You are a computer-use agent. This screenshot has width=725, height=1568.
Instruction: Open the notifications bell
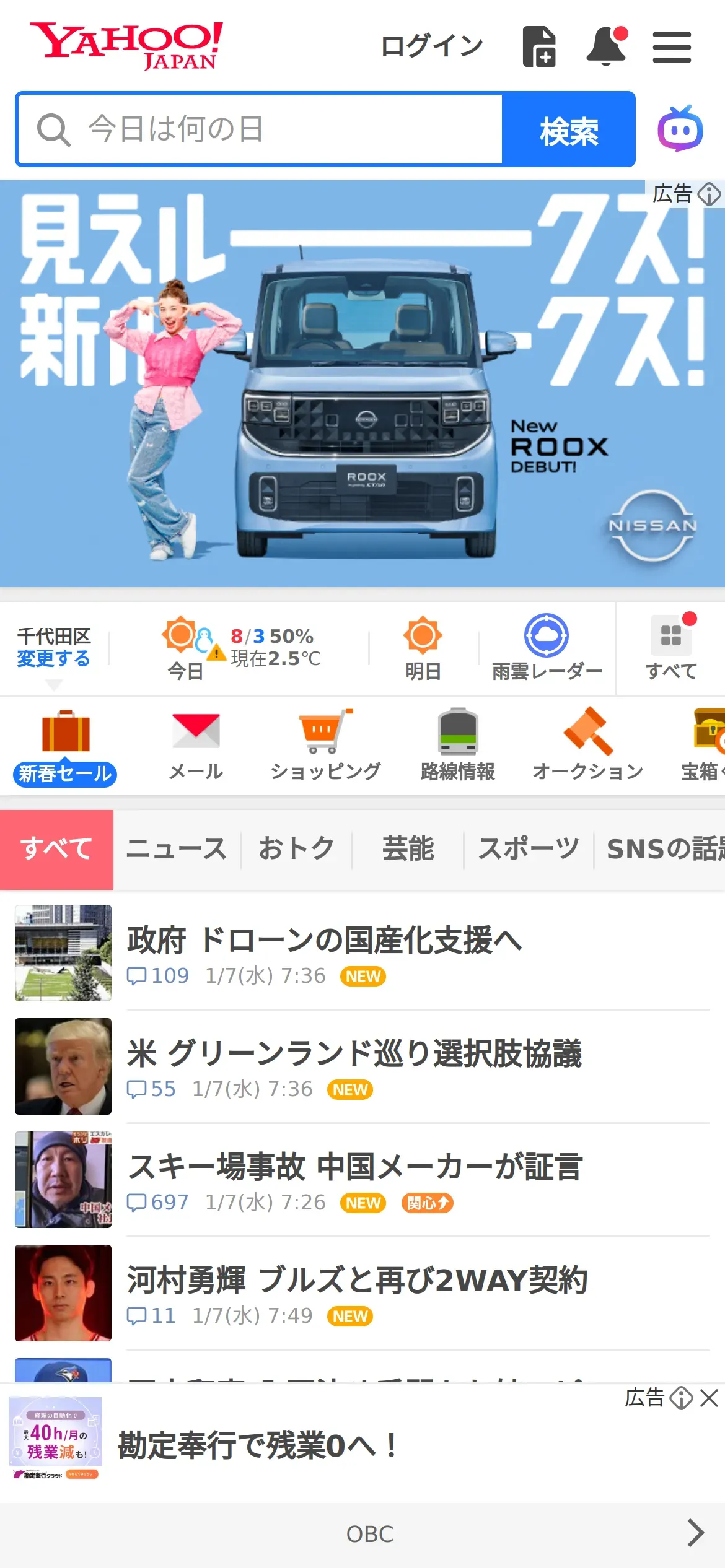click(x=606, y=46)
